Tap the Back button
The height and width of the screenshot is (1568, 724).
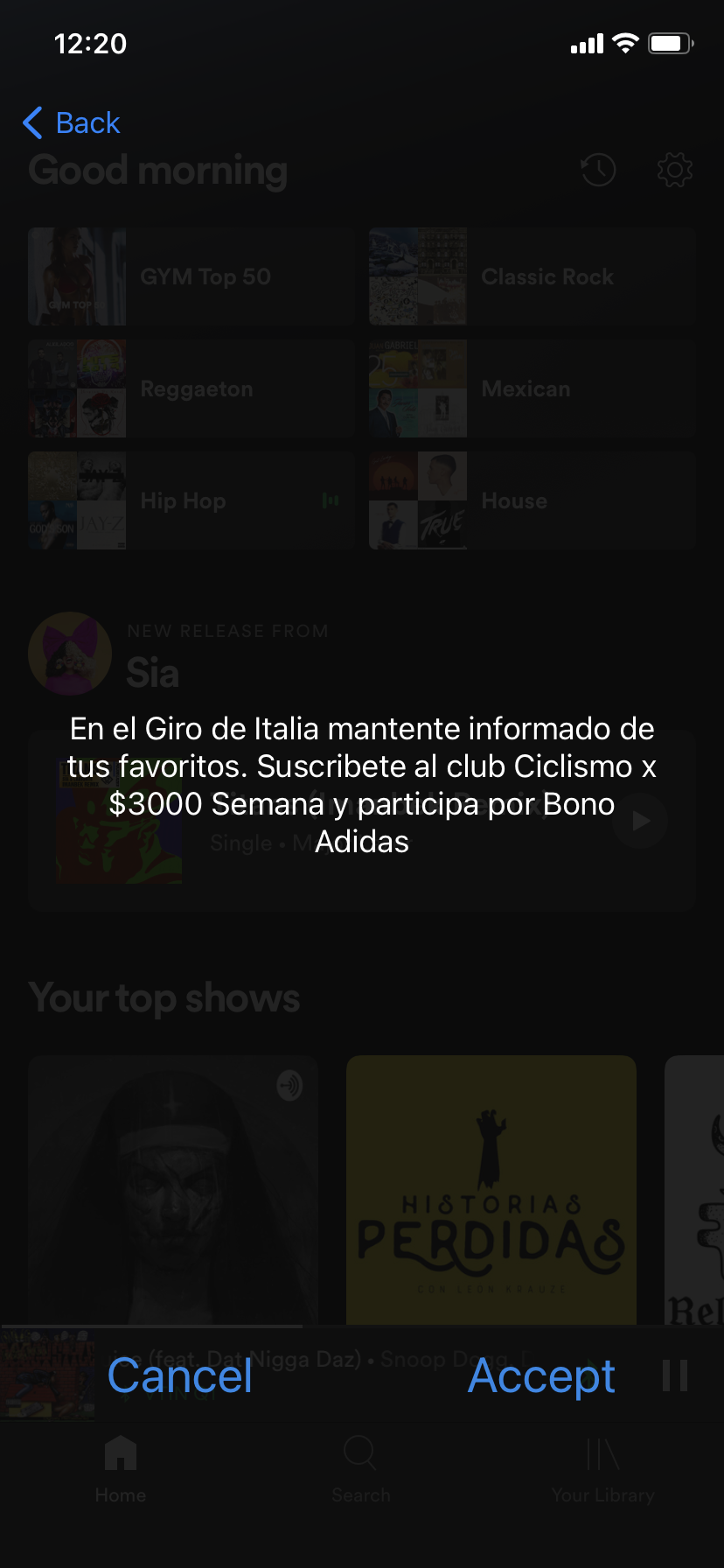72,123
